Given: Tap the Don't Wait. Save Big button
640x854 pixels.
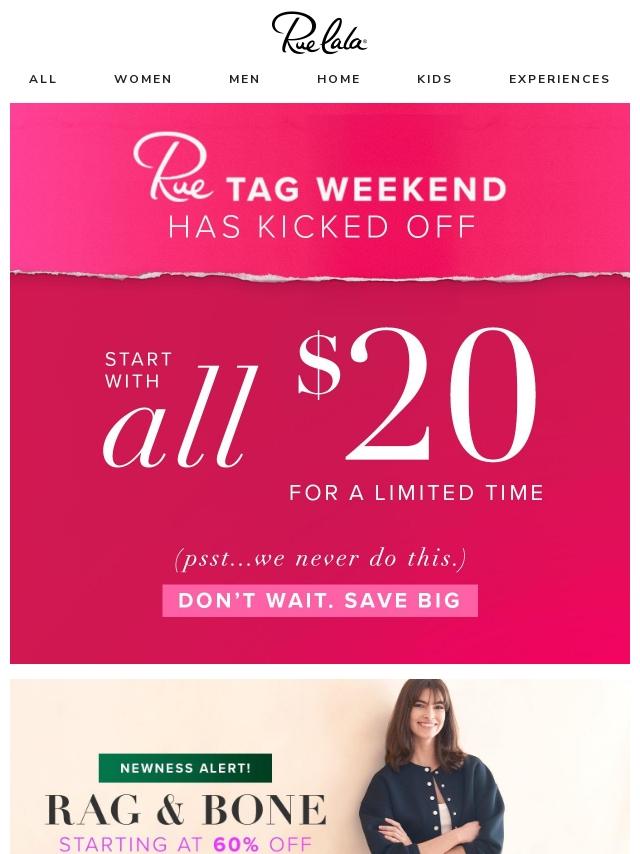Looking at the screenshot, I should 320,601.
